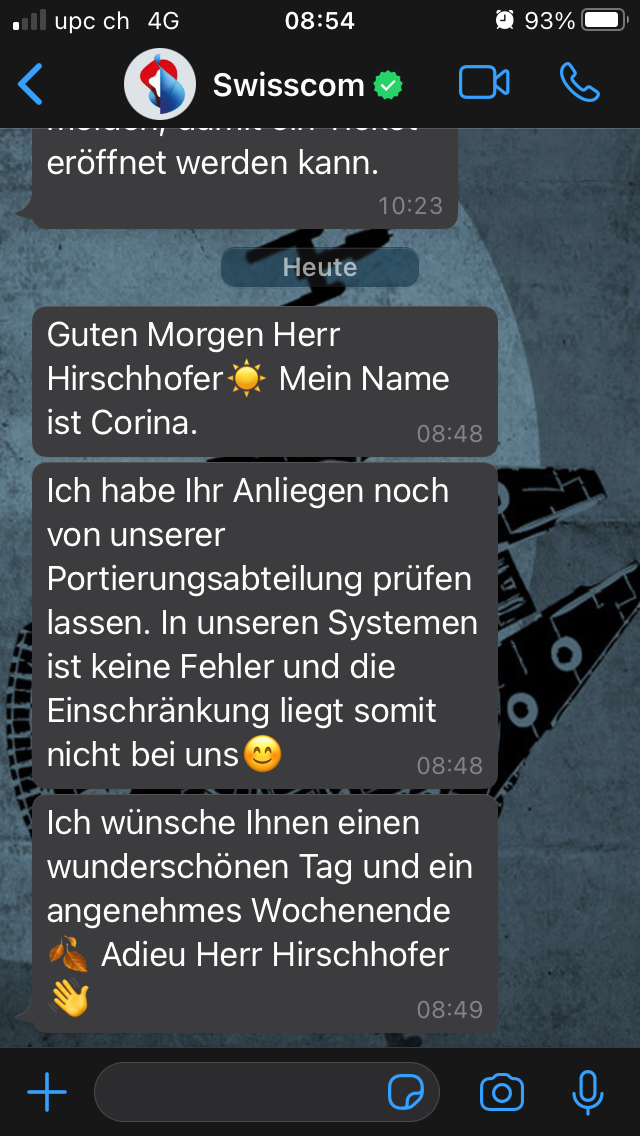
Task: Tap the microphone voice message icon
Action: (587, 1092)
